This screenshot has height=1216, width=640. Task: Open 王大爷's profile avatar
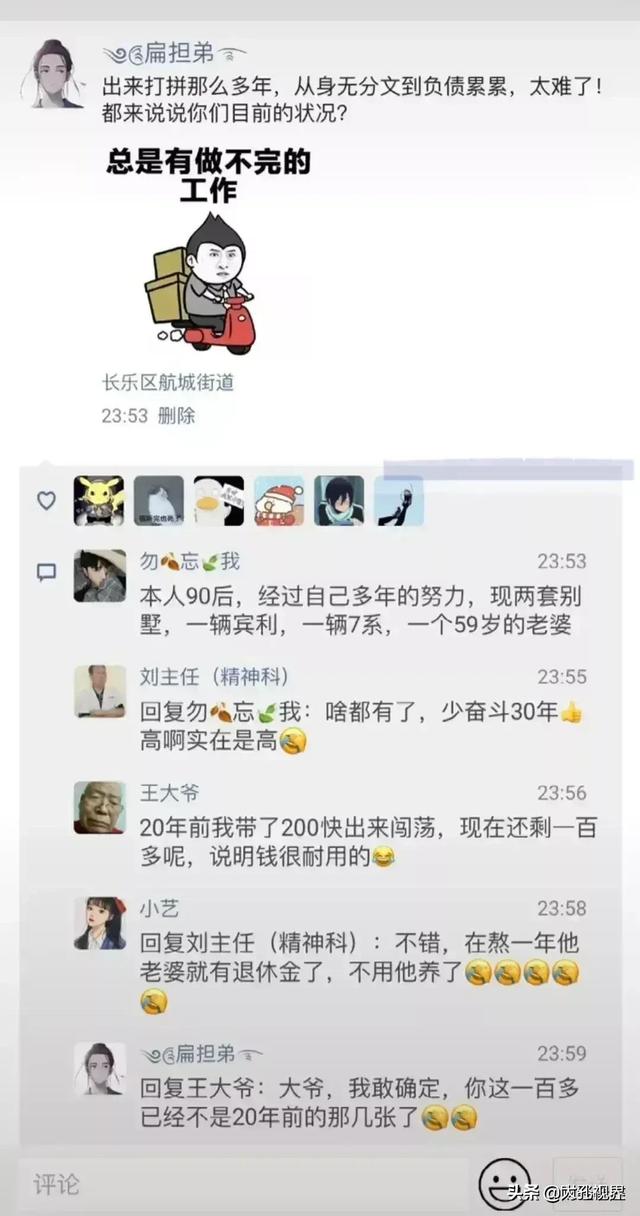point(99,807)
